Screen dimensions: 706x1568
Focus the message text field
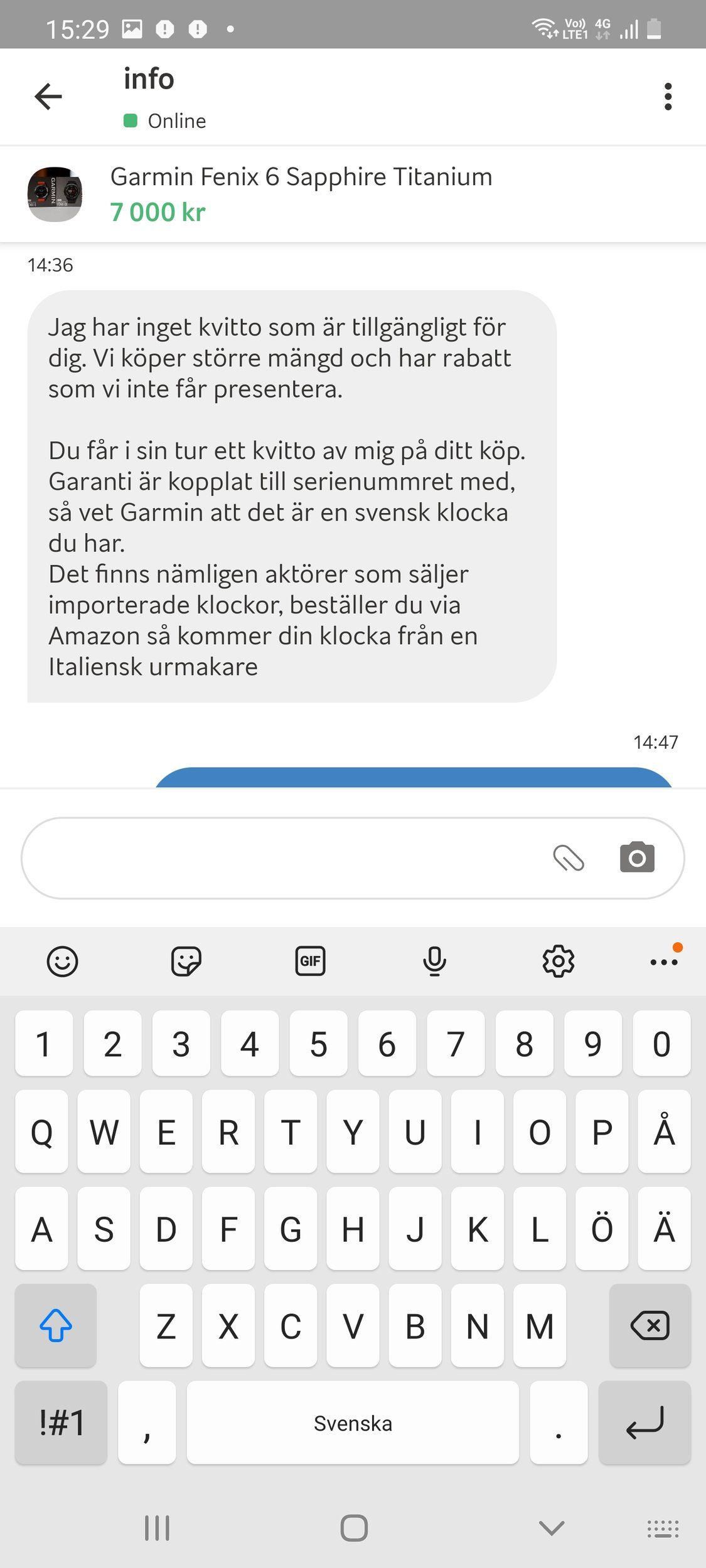point(282,858)
